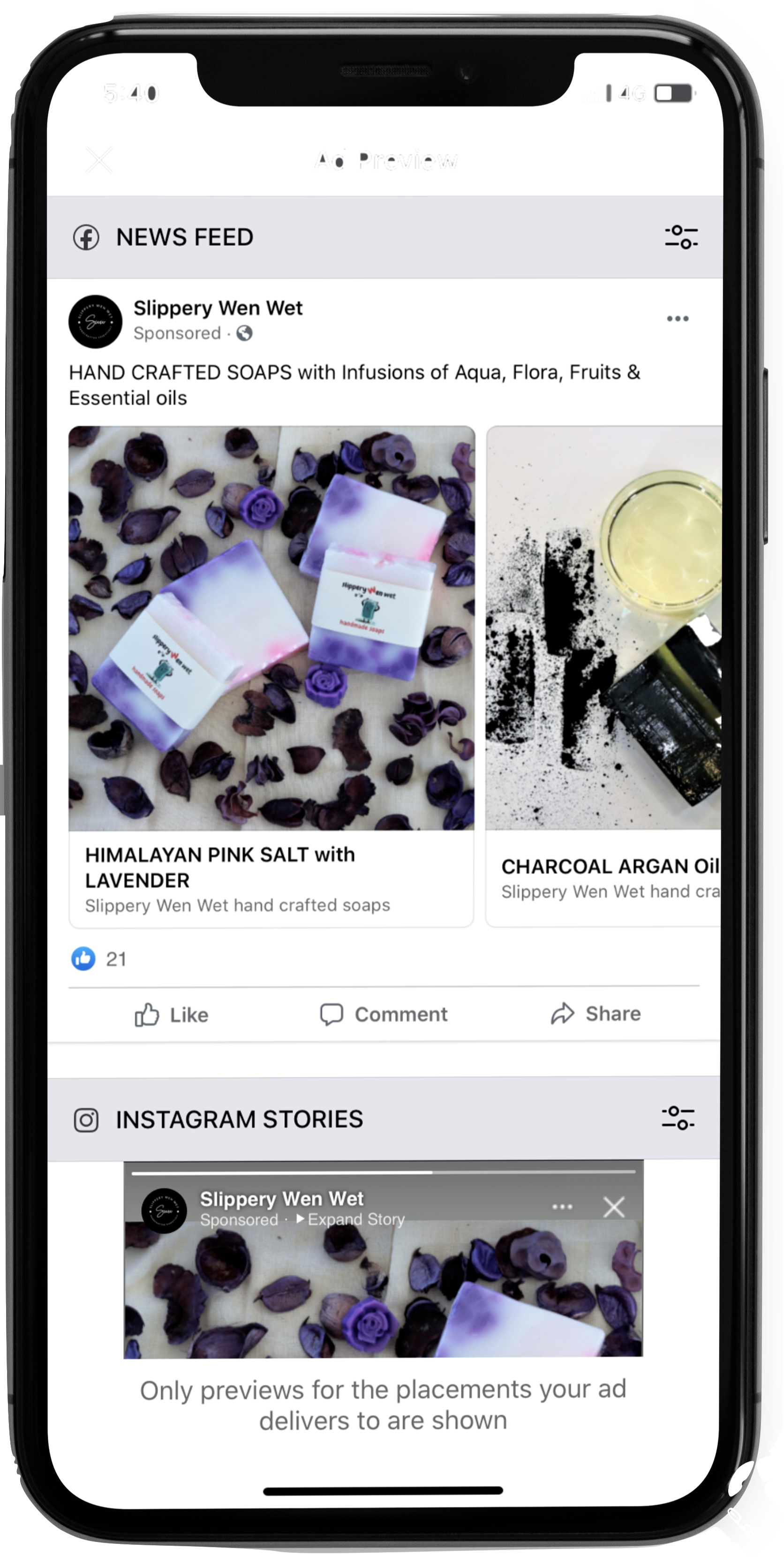The image size is (784, 1558).
Task: Comment on the sponsored soap post
Action: 384,1014
